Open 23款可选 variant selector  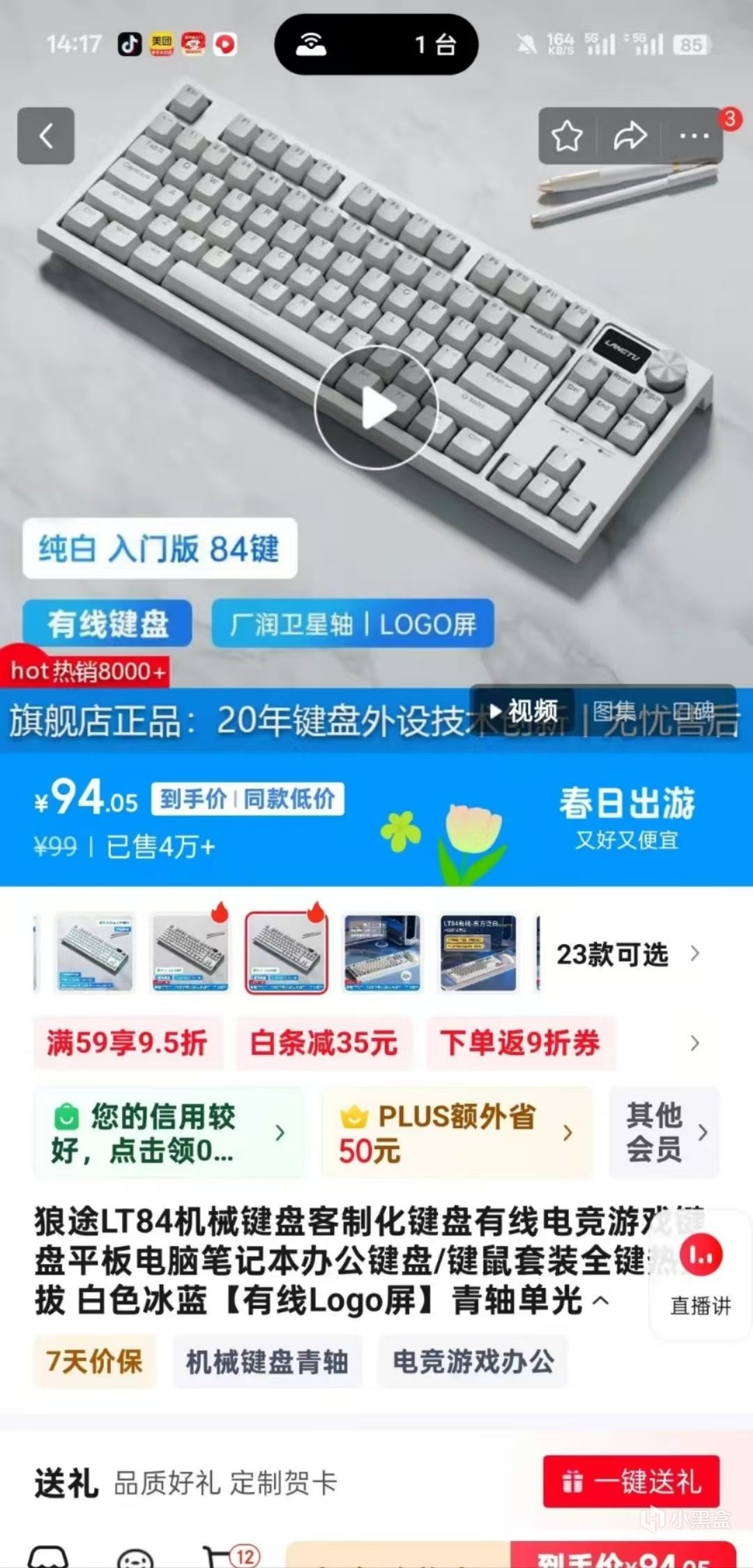tap(626, 954)
